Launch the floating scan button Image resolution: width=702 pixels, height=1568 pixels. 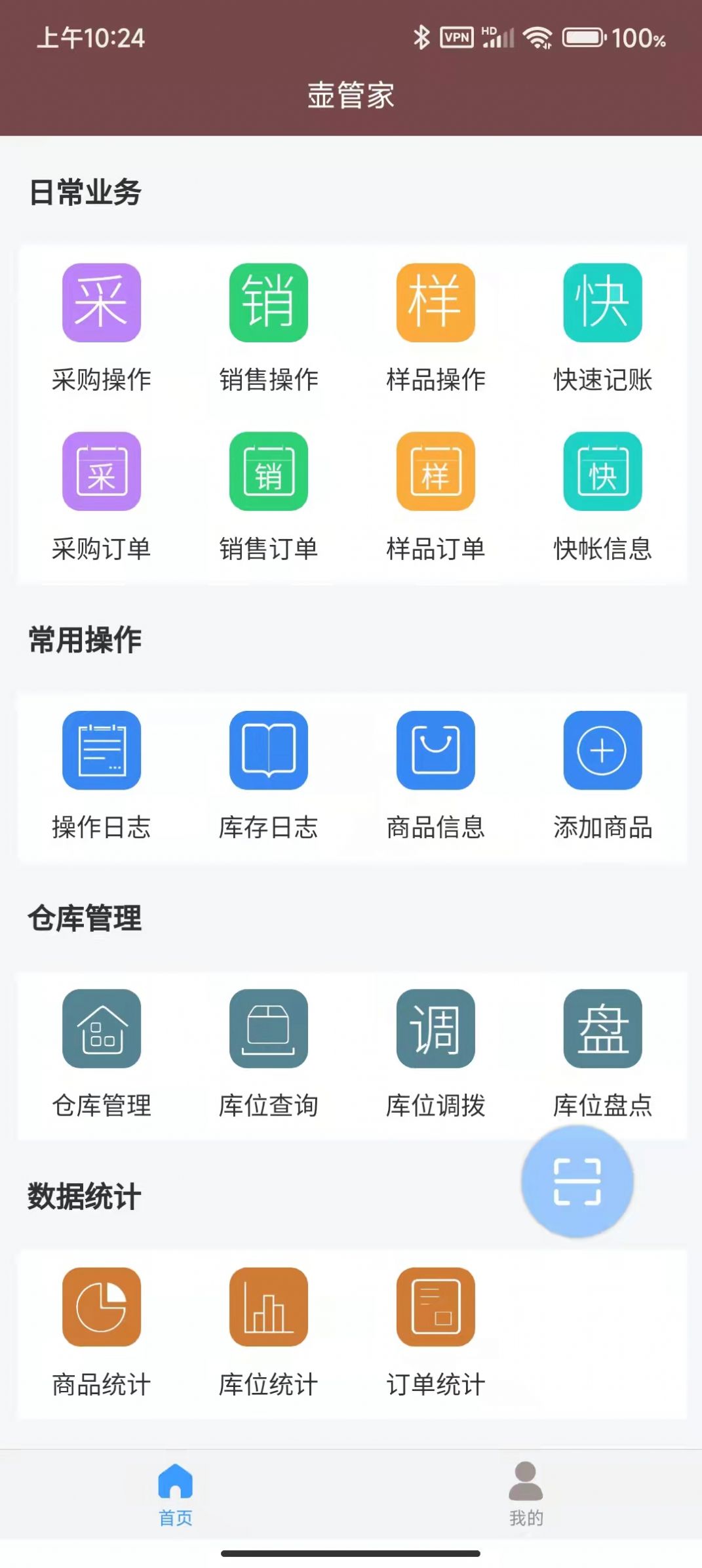coord(577,1181)
